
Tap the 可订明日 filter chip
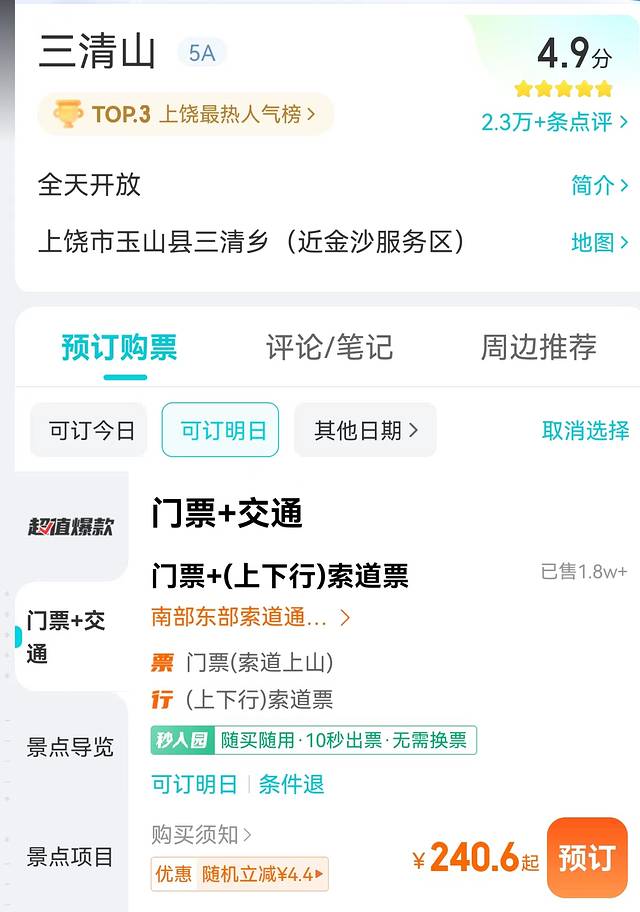220,430
